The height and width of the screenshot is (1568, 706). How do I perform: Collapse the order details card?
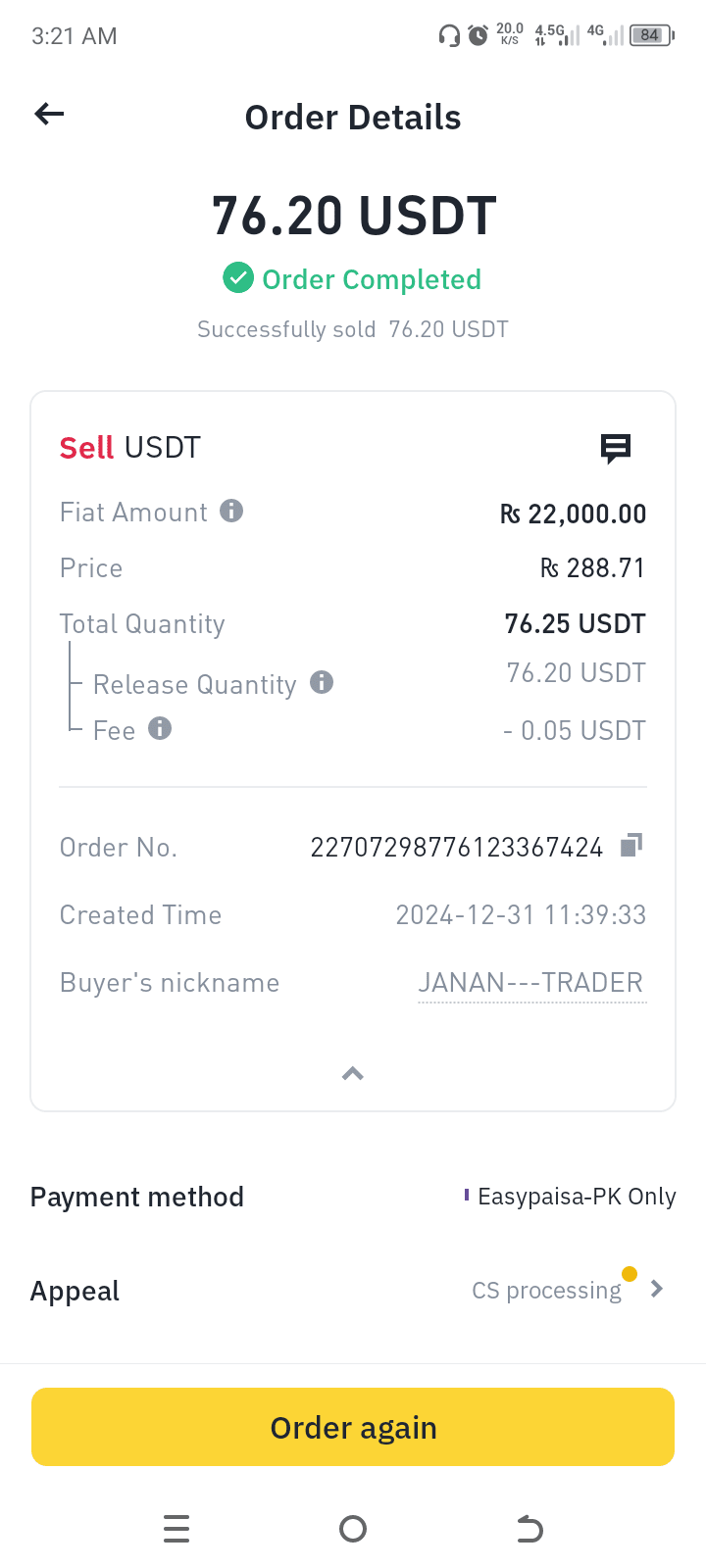pos(353,1074)
